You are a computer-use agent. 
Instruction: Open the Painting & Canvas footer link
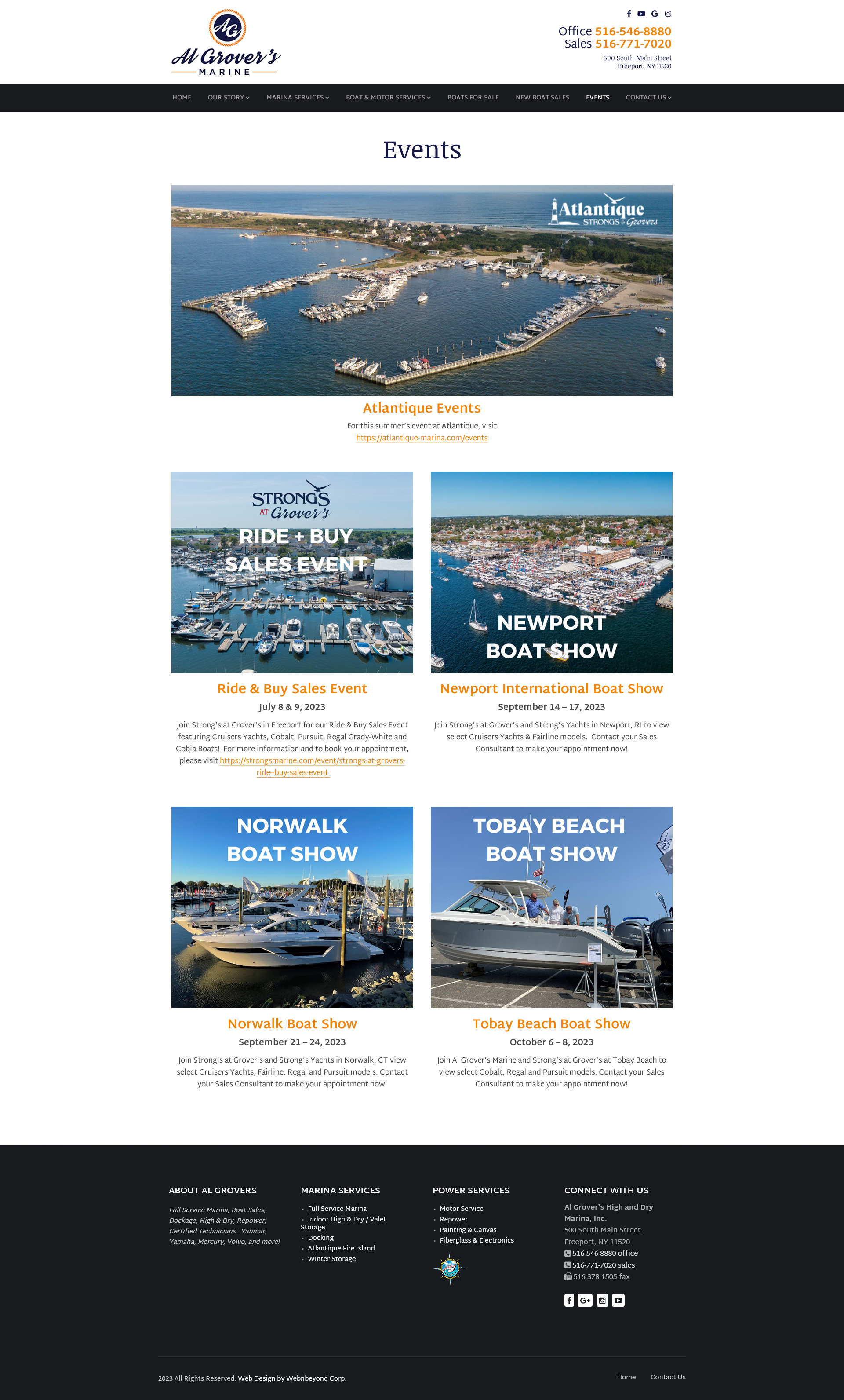click(468, 1229)
